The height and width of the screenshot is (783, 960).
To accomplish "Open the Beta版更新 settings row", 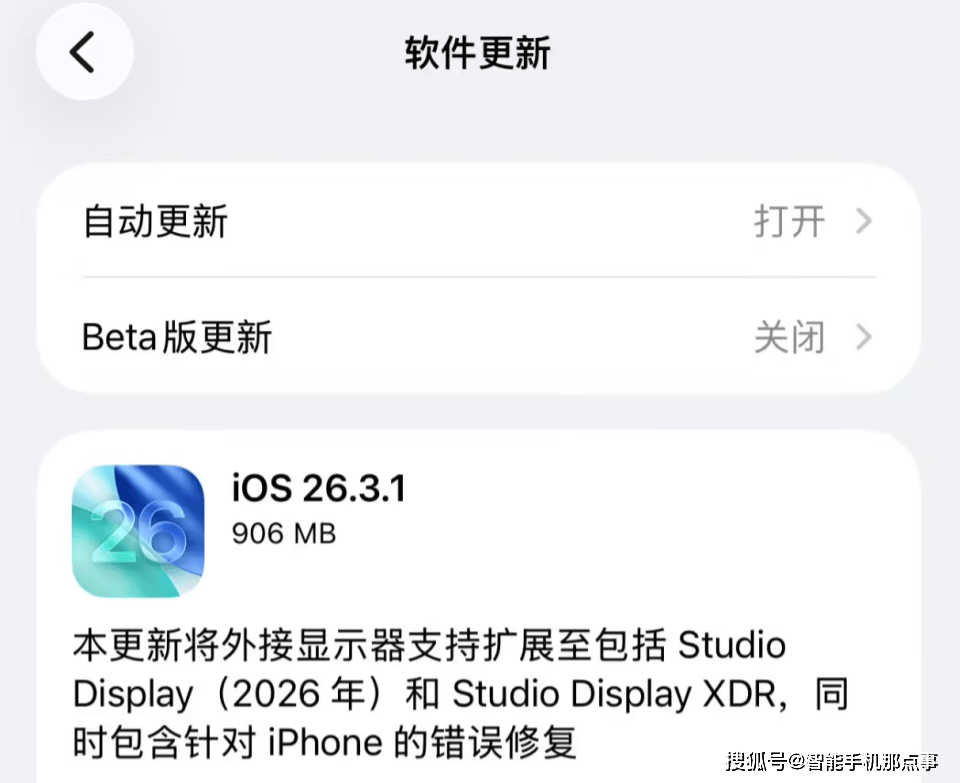I will 478,337.
